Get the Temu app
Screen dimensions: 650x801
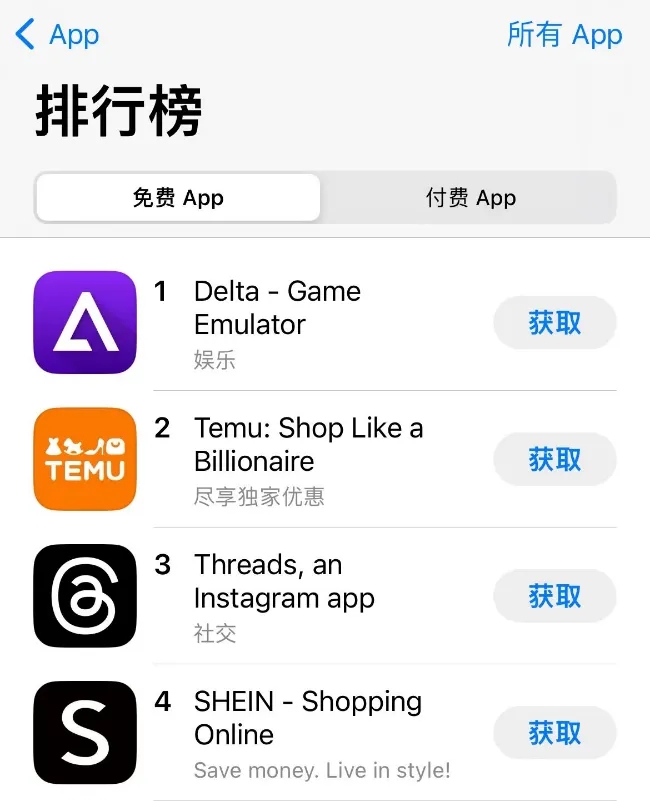pos(555,460)
